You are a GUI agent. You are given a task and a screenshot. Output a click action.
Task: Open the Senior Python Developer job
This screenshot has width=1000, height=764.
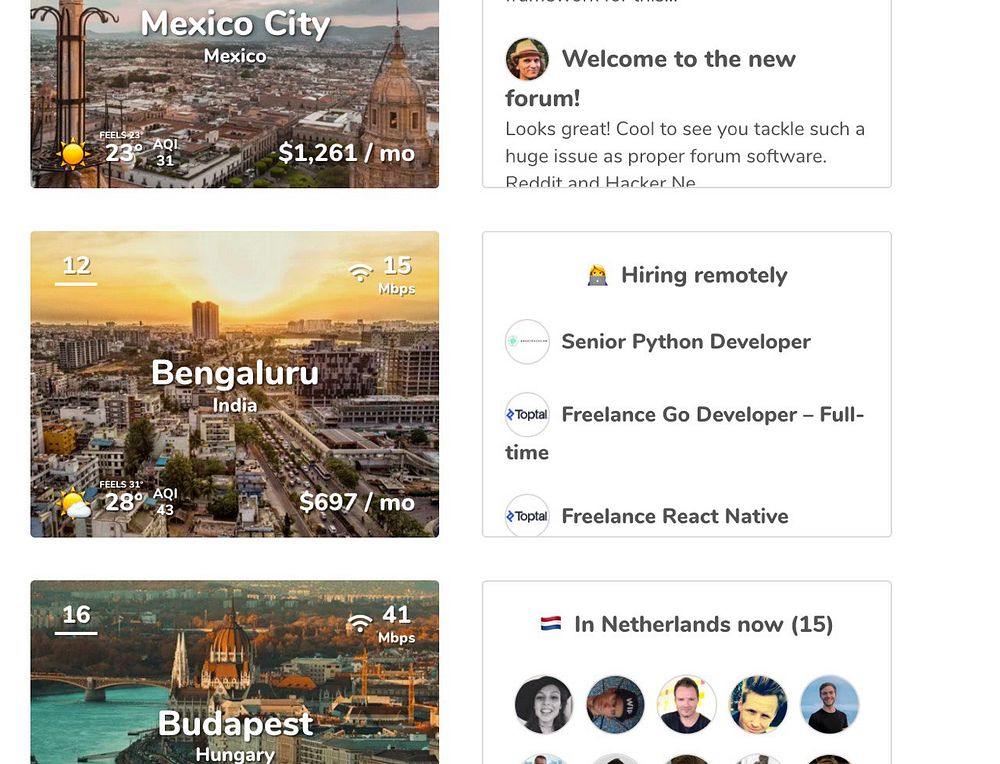coord(685,342)
